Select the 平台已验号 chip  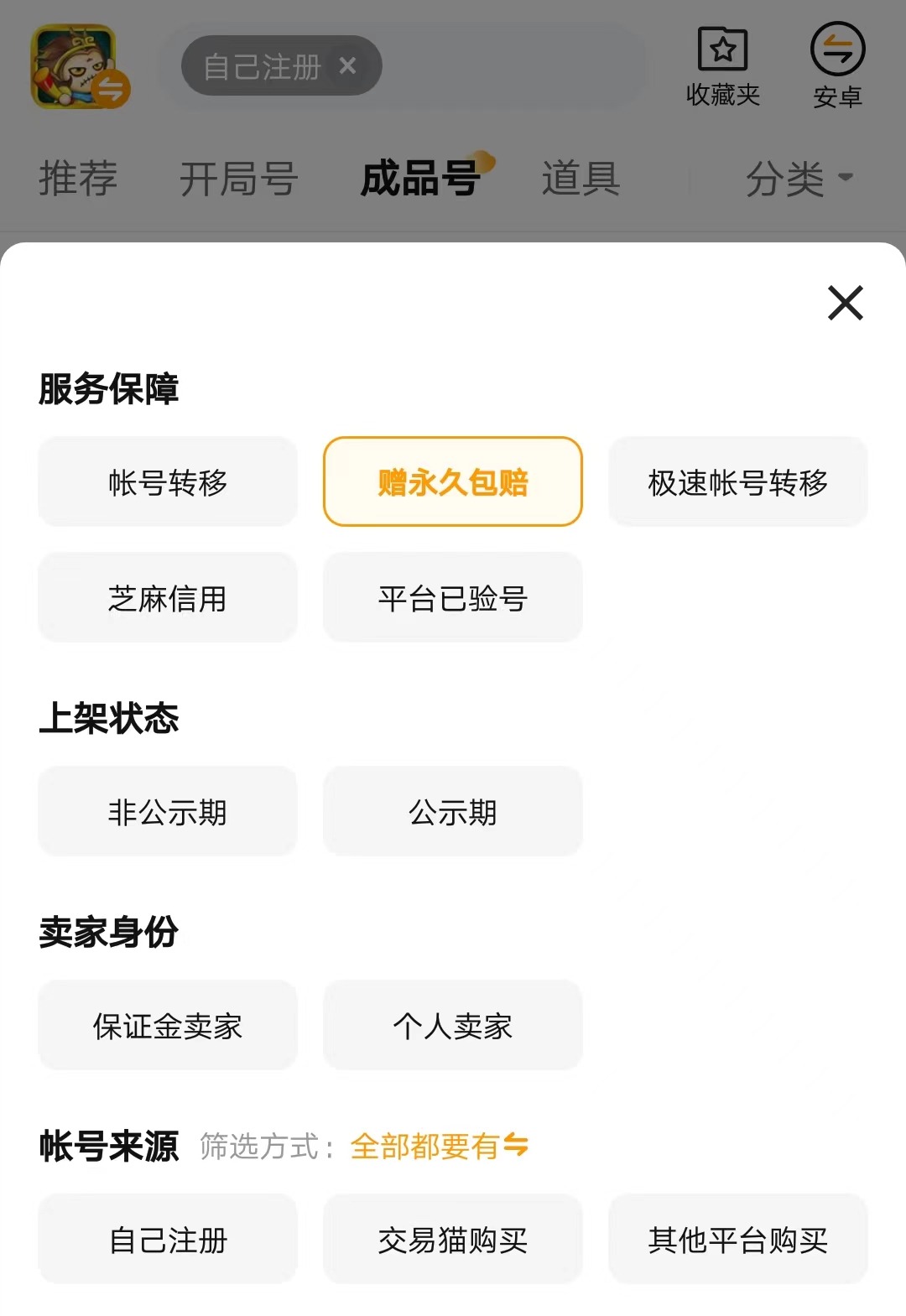[453, 598]
